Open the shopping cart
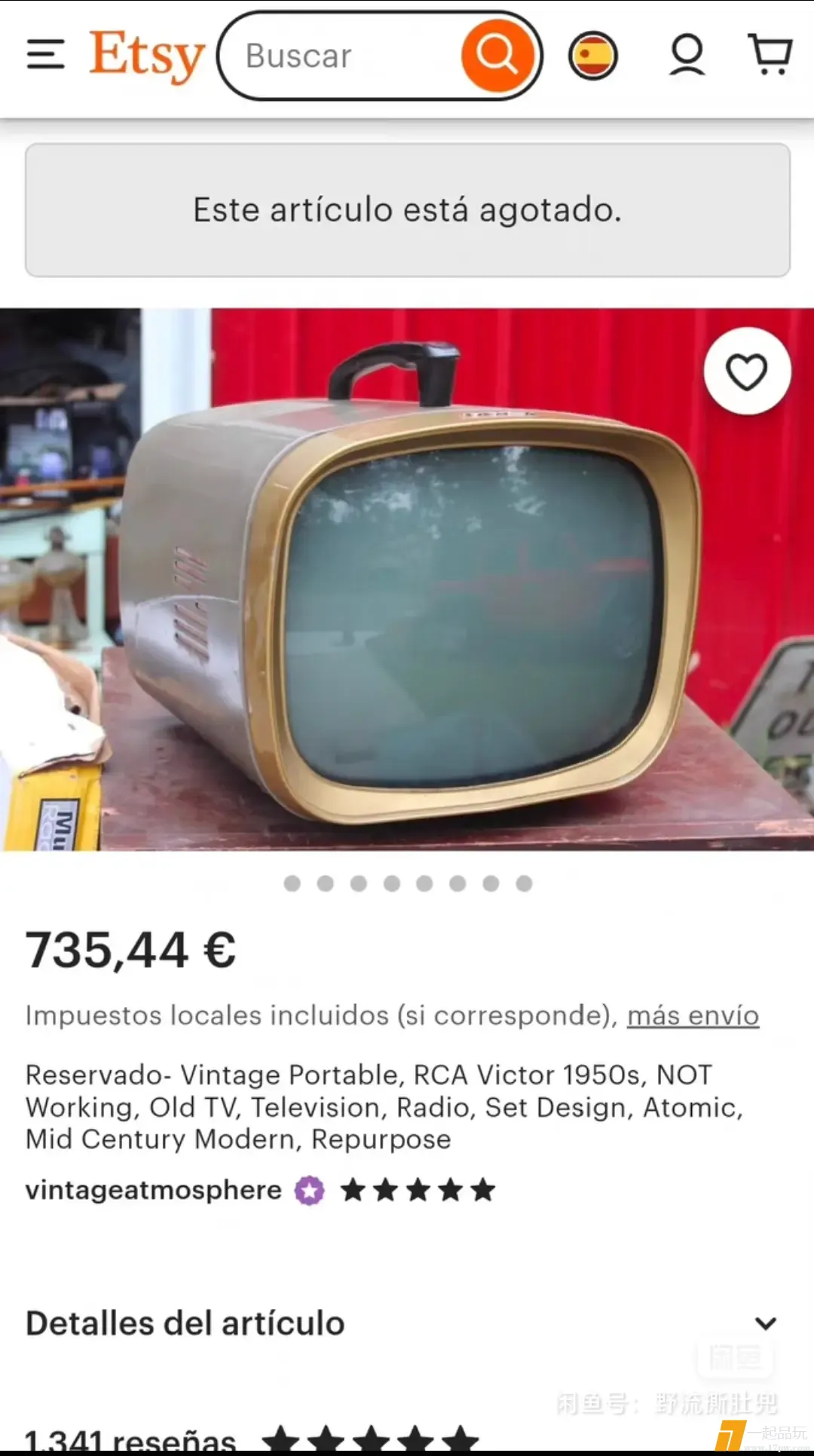The image size is (814, 1456). (x=770, y=54)
